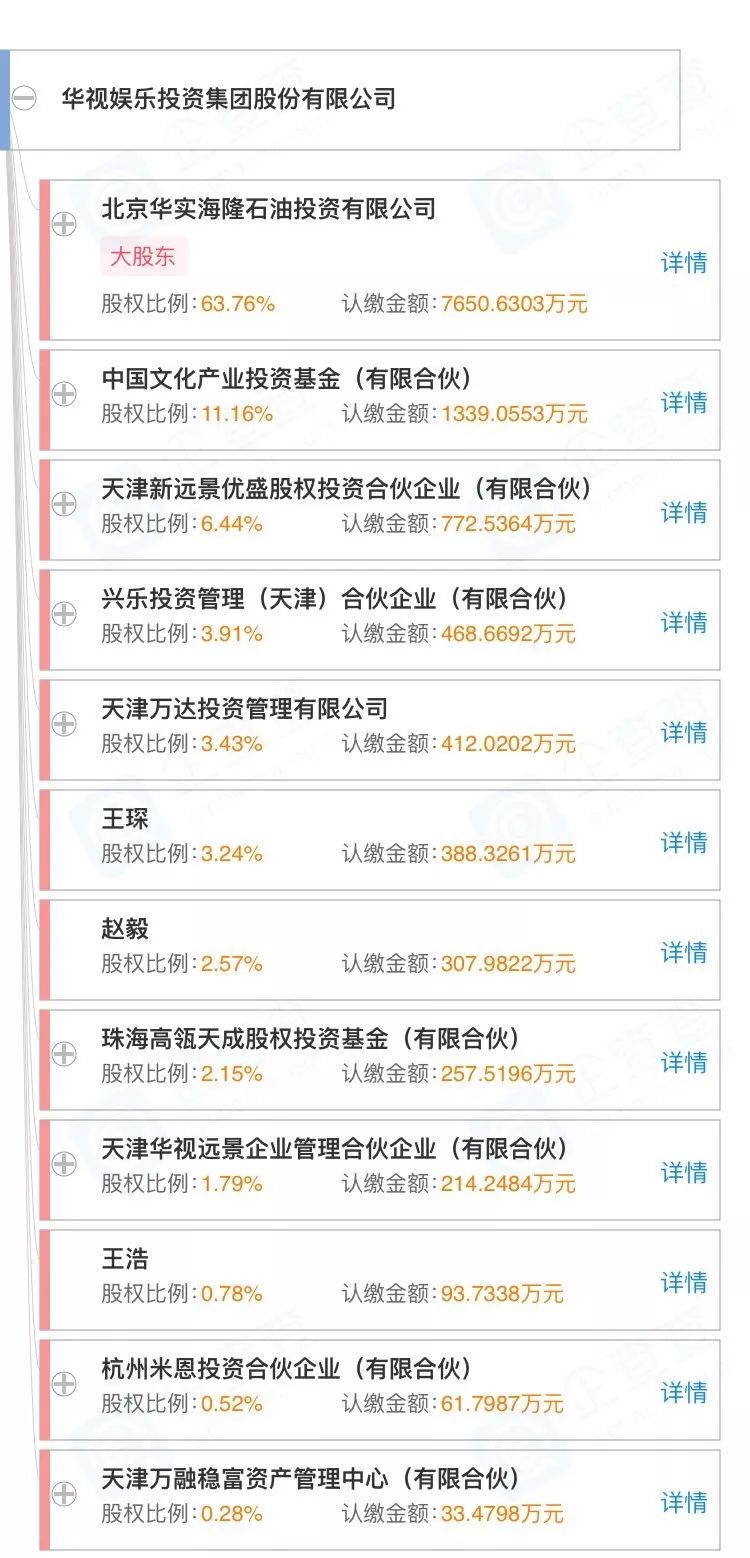Expand 天津华视远景企业管理合伙企业 node

[64, 1164]
